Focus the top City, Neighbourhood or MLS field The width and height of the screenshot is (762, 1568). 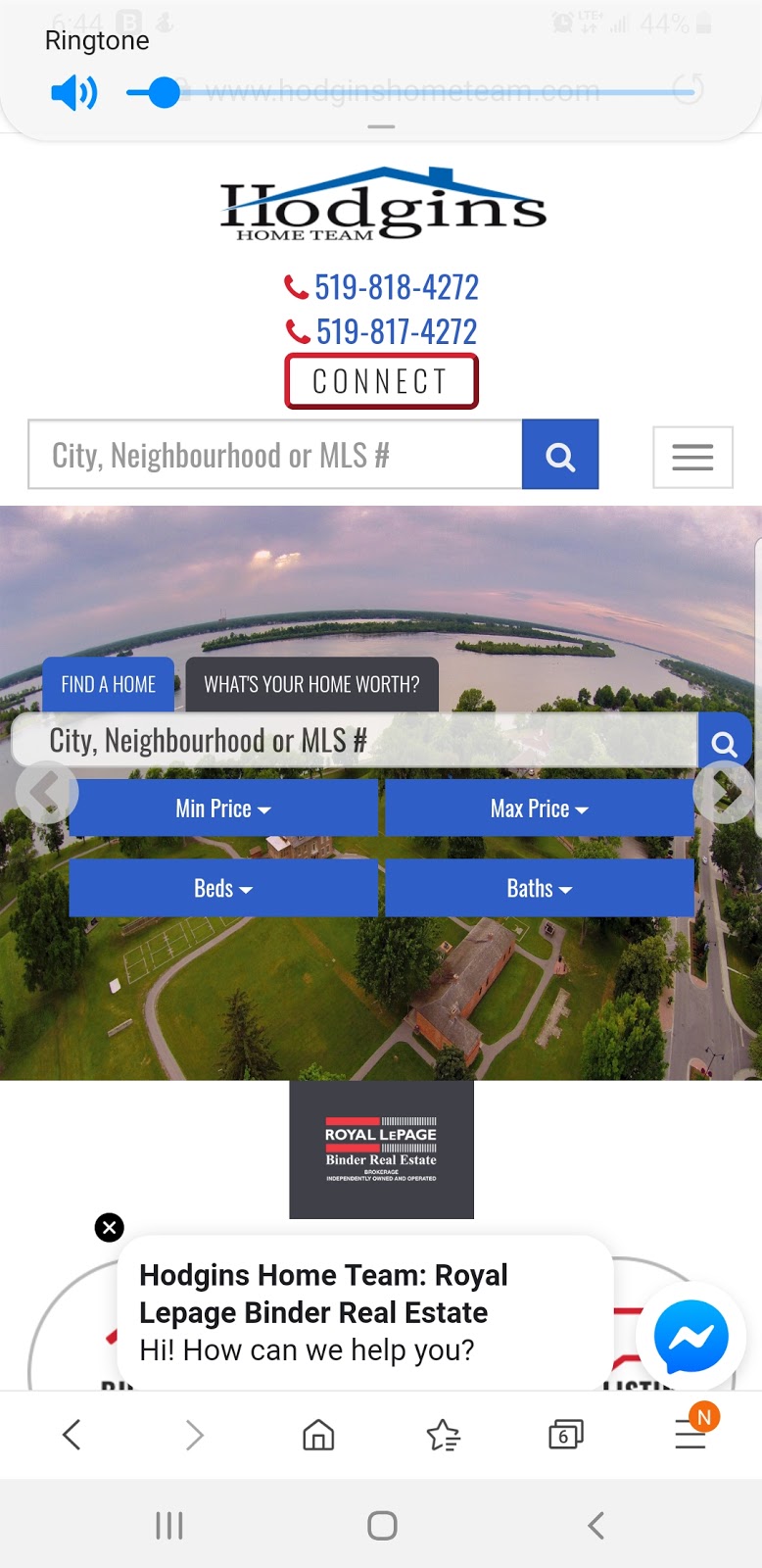pos(275,455)
